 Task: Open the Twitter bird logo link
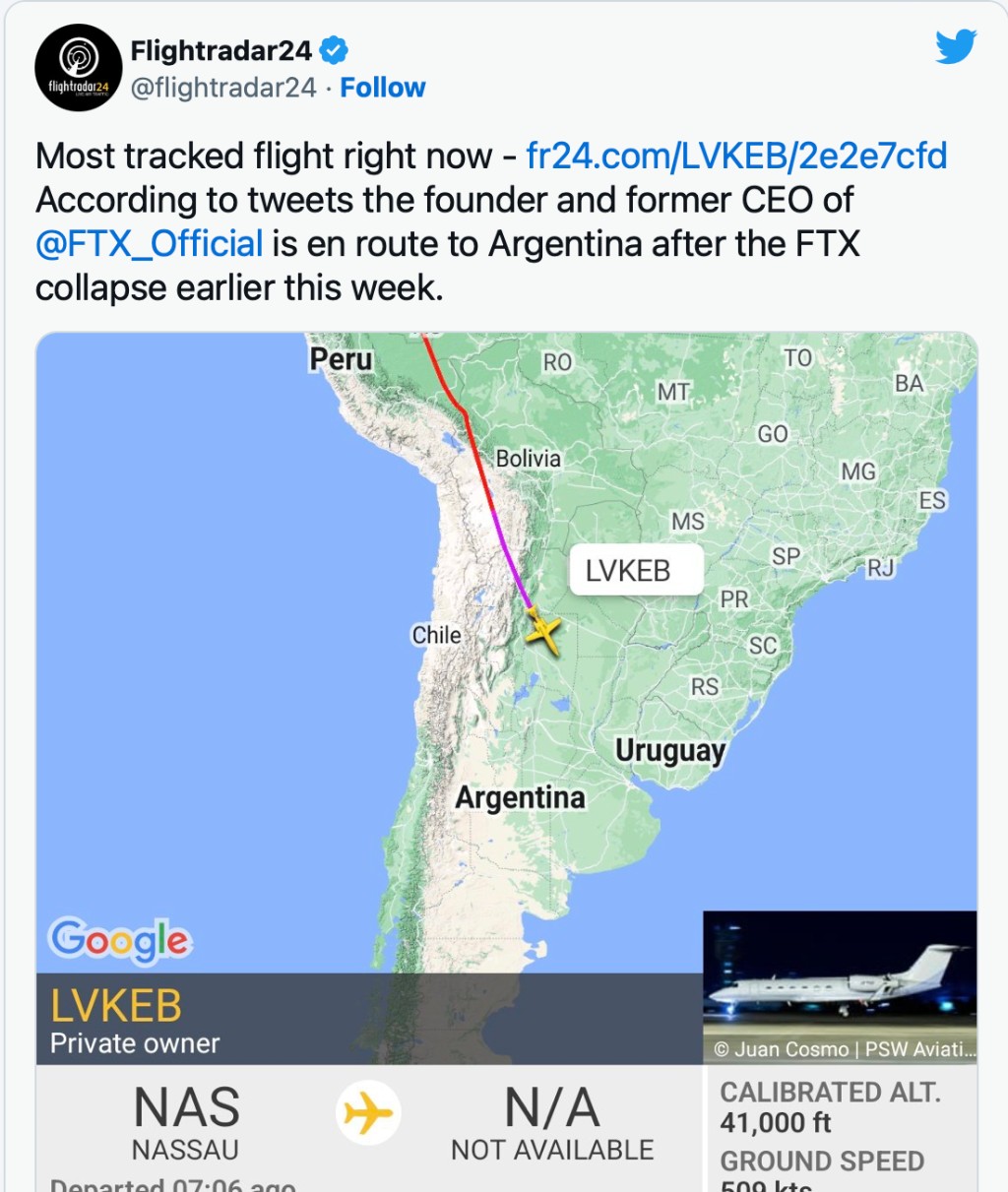[x=955, y=46]
